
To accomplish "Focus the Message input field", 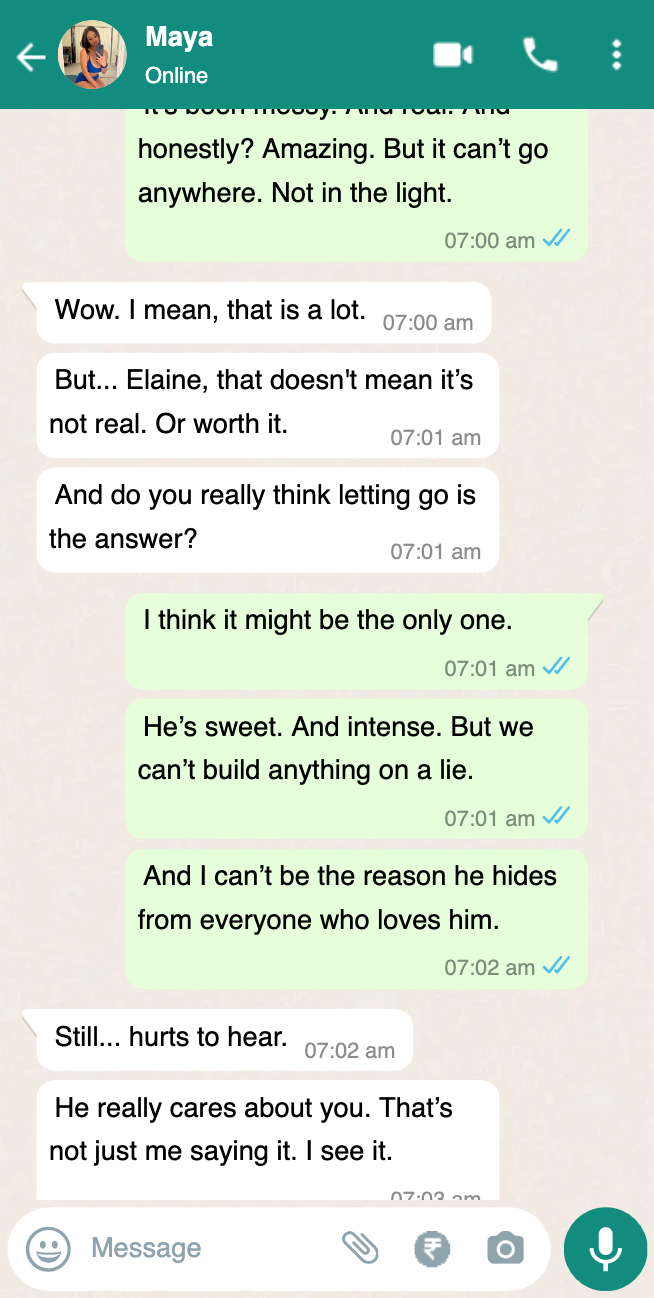I will click(208, 1248).
